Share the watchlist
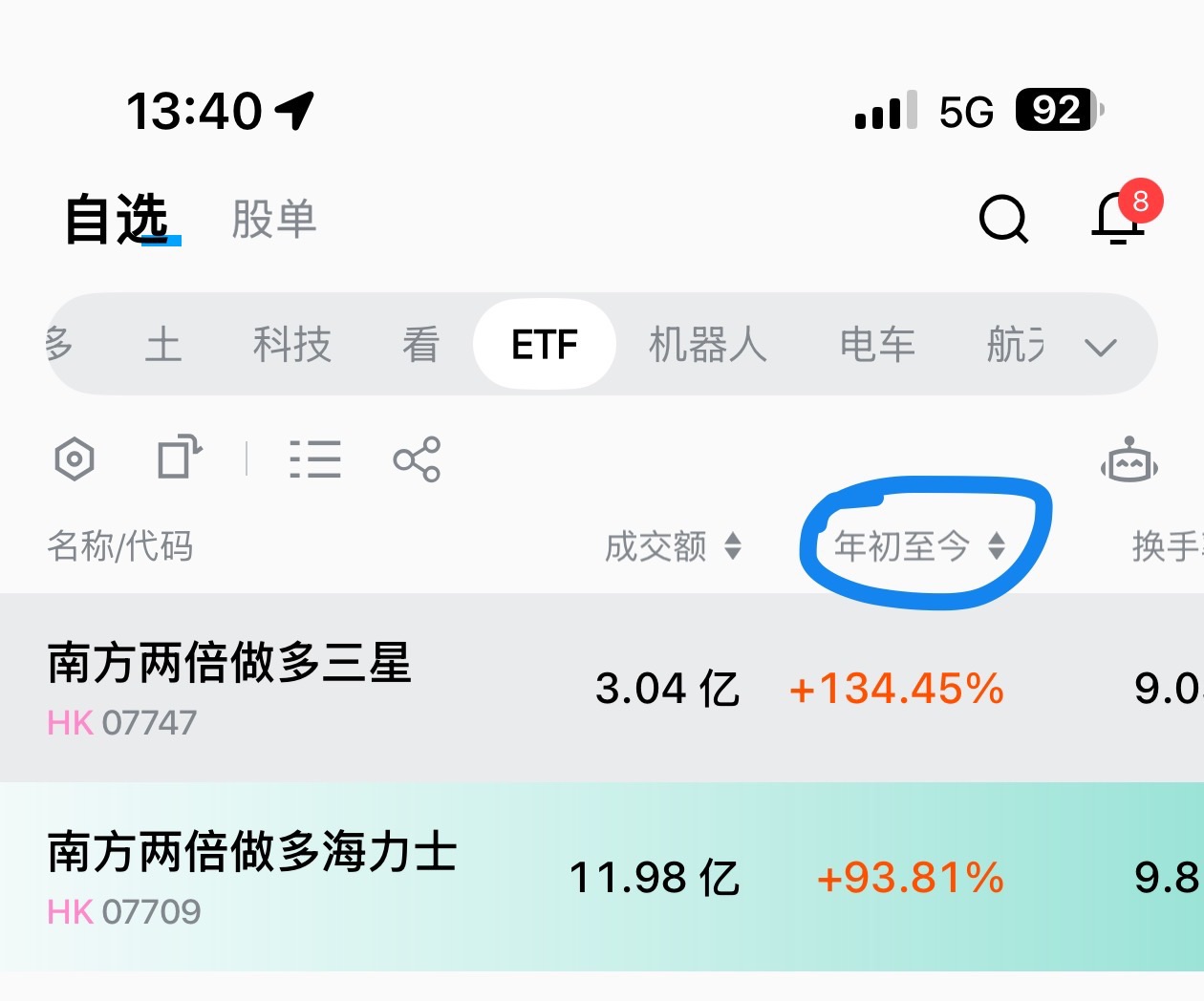This screenshot has width=1204, height=1001. 417,459
